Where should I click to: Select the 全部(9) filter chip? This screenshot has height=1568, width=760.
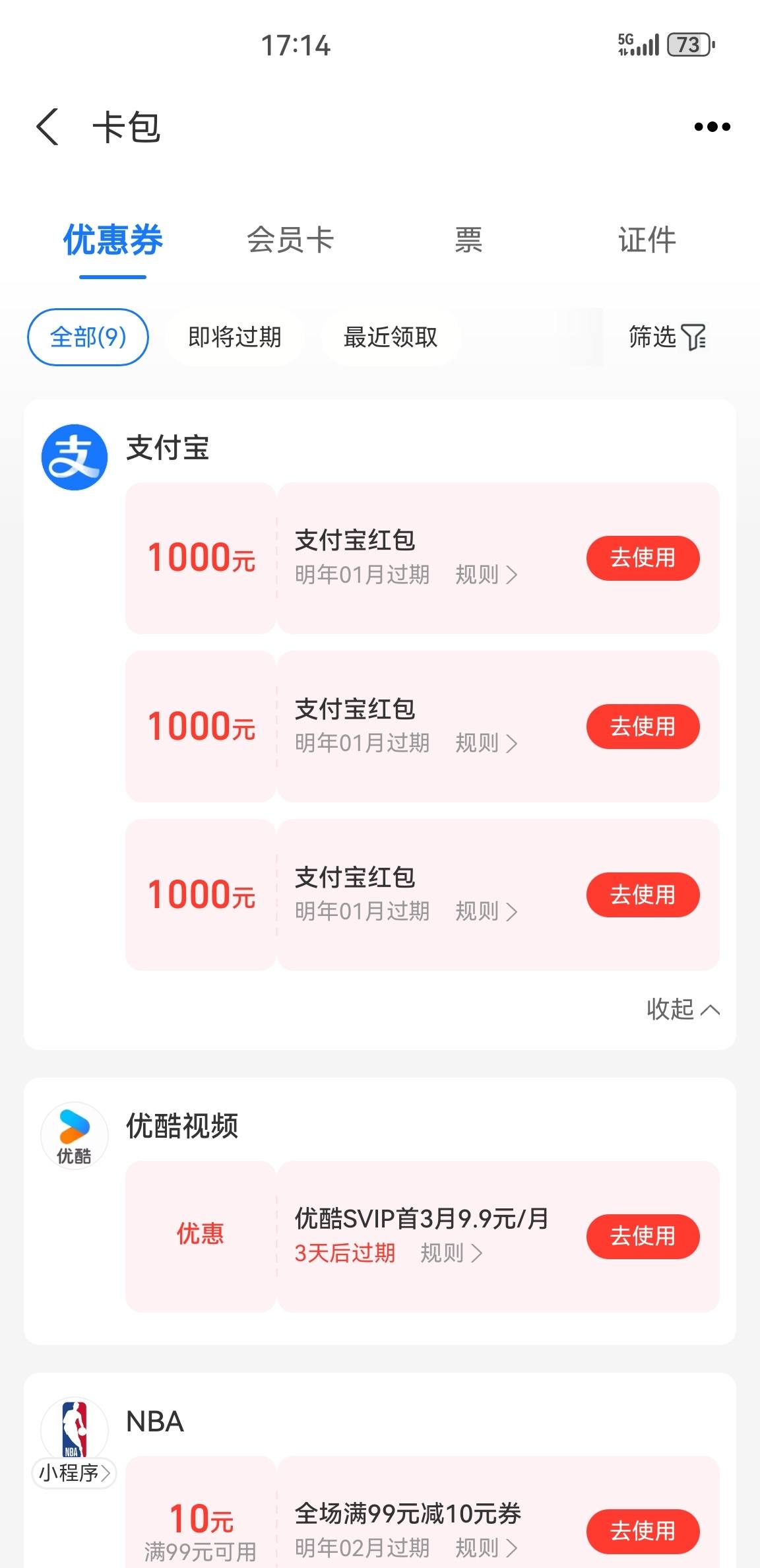87,337
